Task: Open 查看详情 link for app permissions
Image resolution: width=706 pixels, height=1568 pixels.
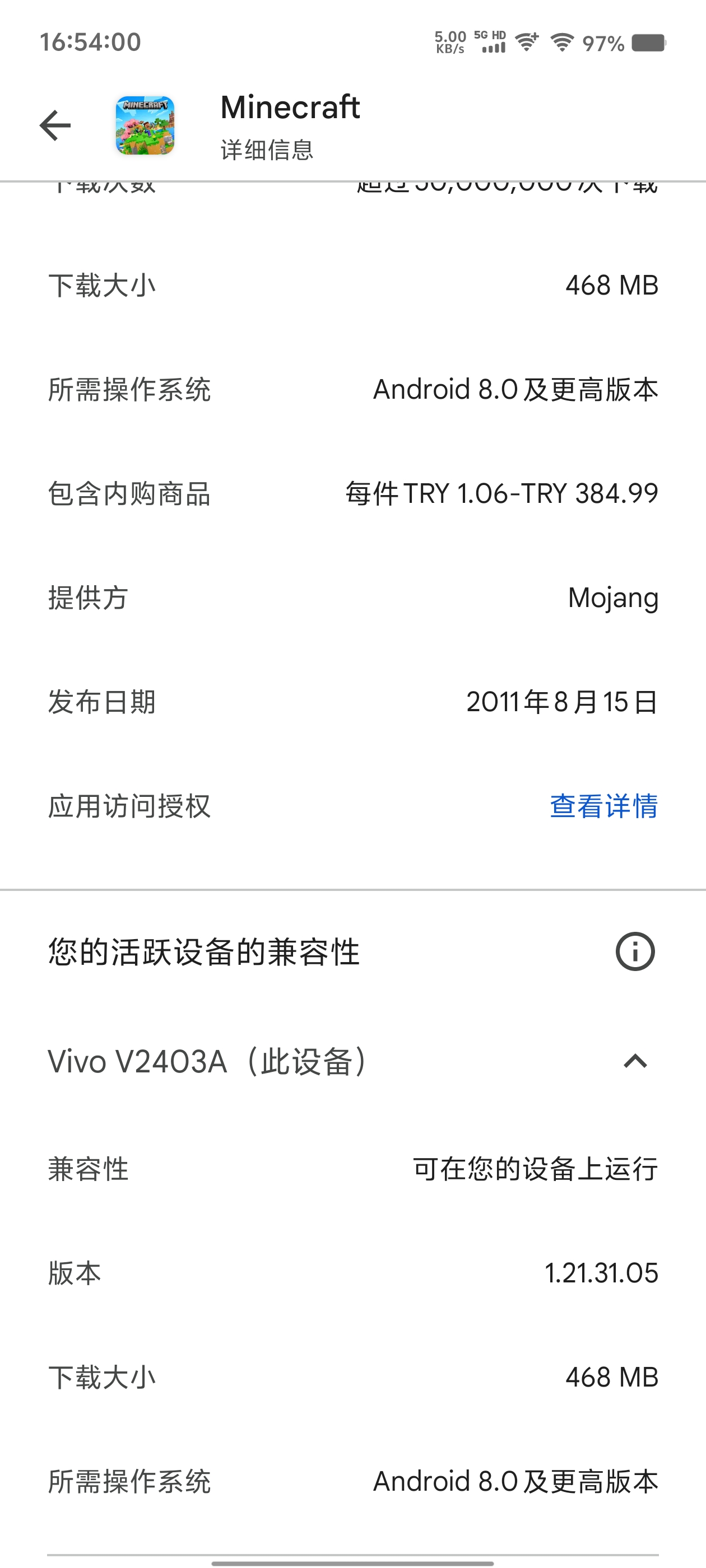Action: [603, 806]
